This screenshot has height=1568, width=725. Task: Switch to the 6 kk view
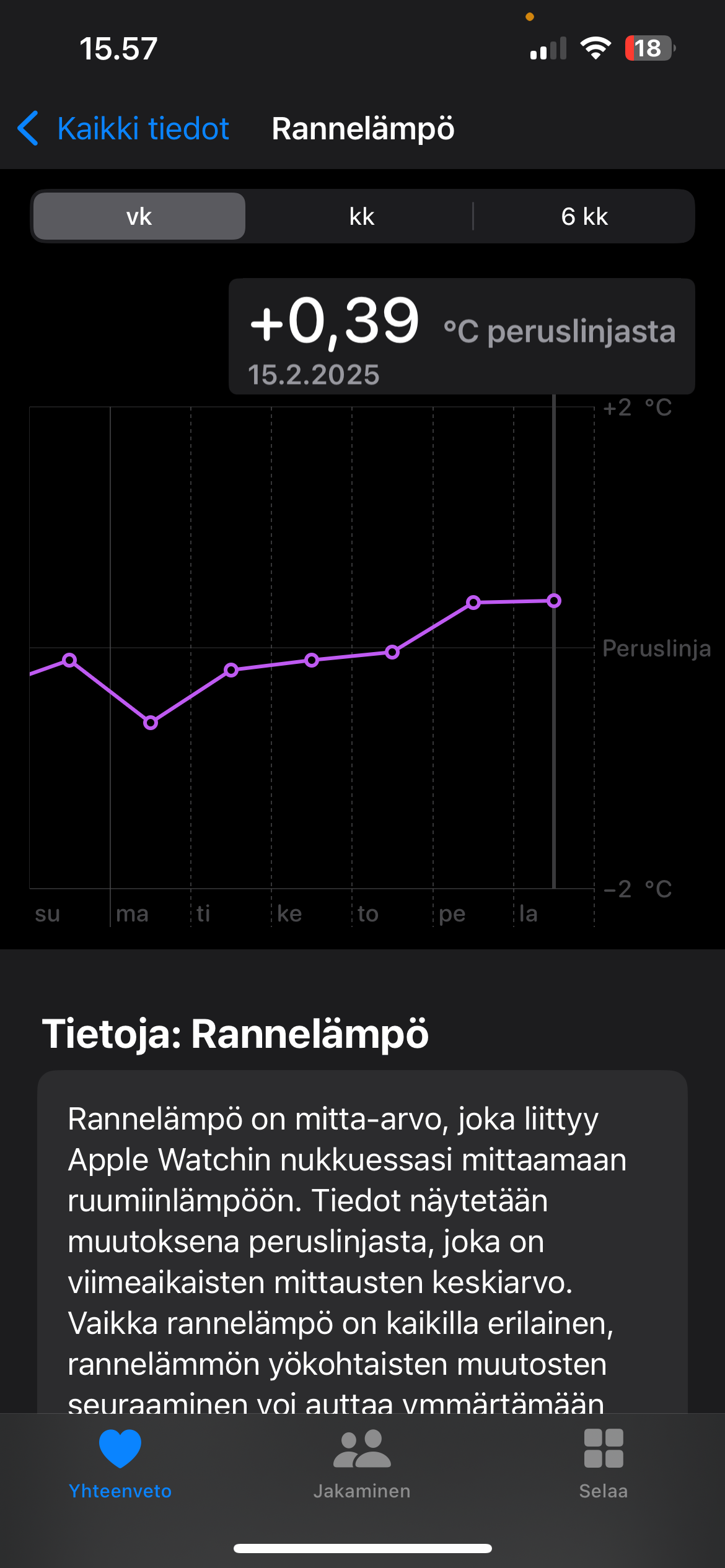[x=584, y=217]
